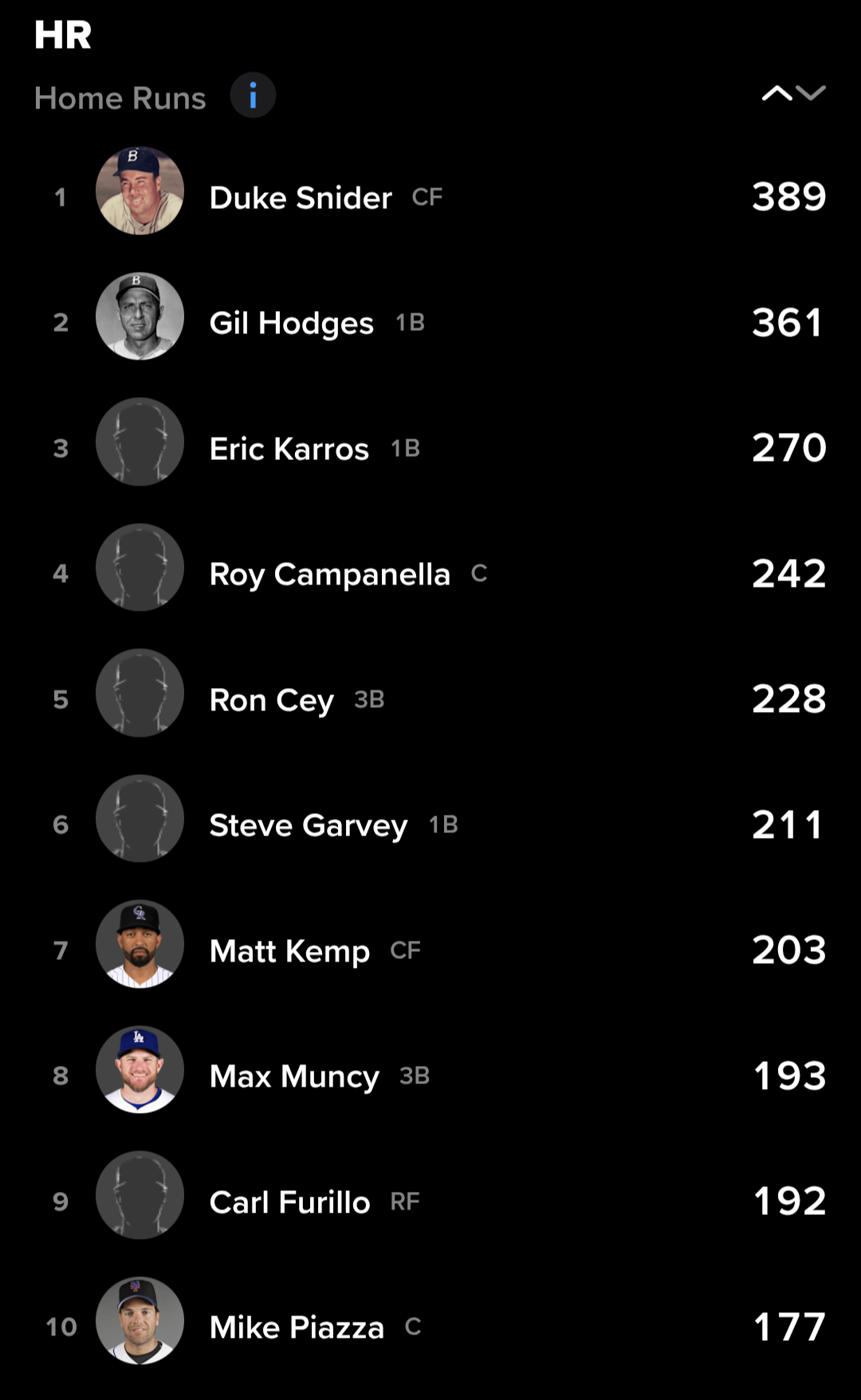861x1400 pixels.
Task: Select Carl Furillo in the list
Action: coord(289,1201)
